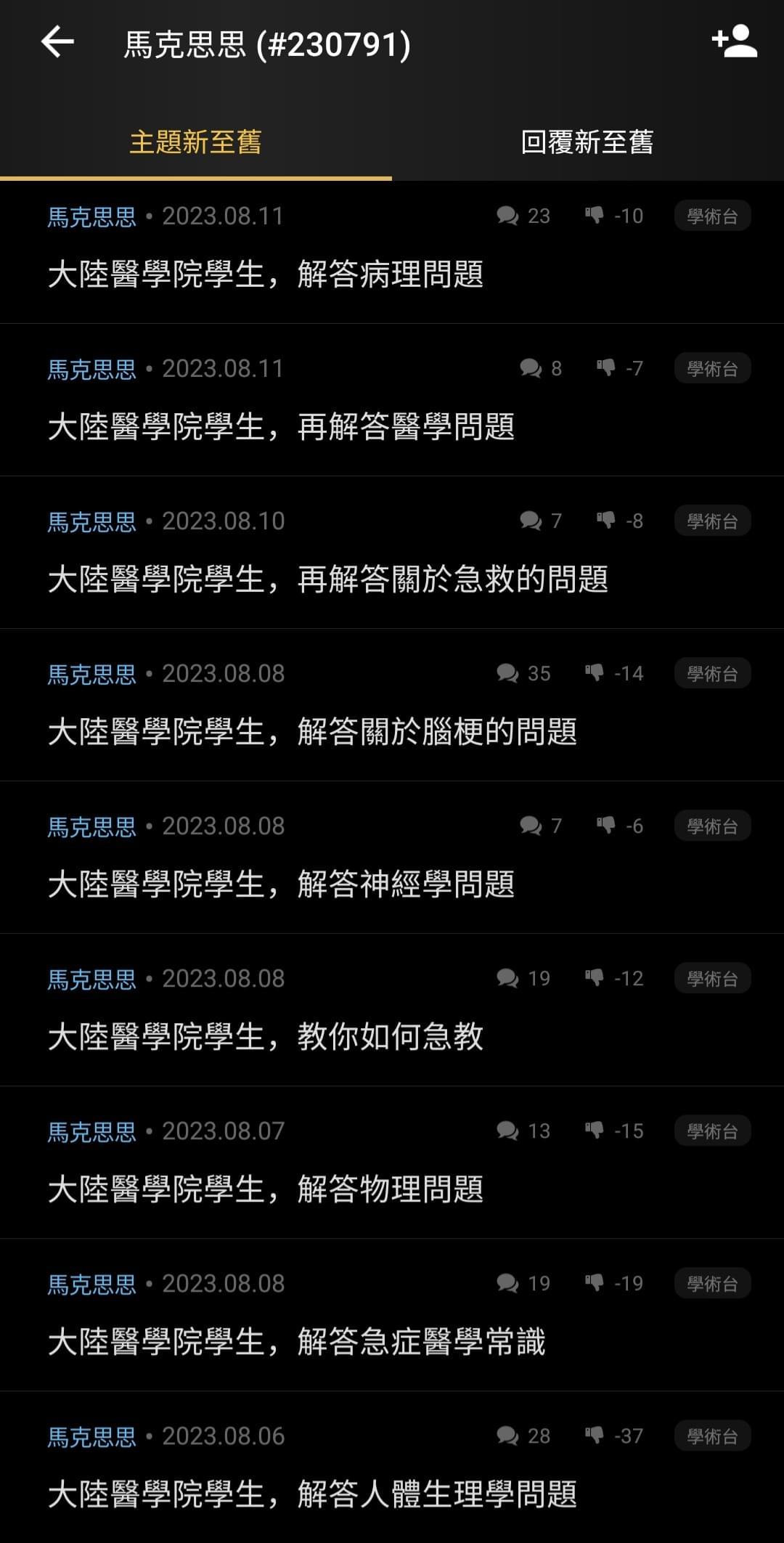Switch to the 回覆新至舊 tab
Screen dimensions: 784x1543
point(587,142)
